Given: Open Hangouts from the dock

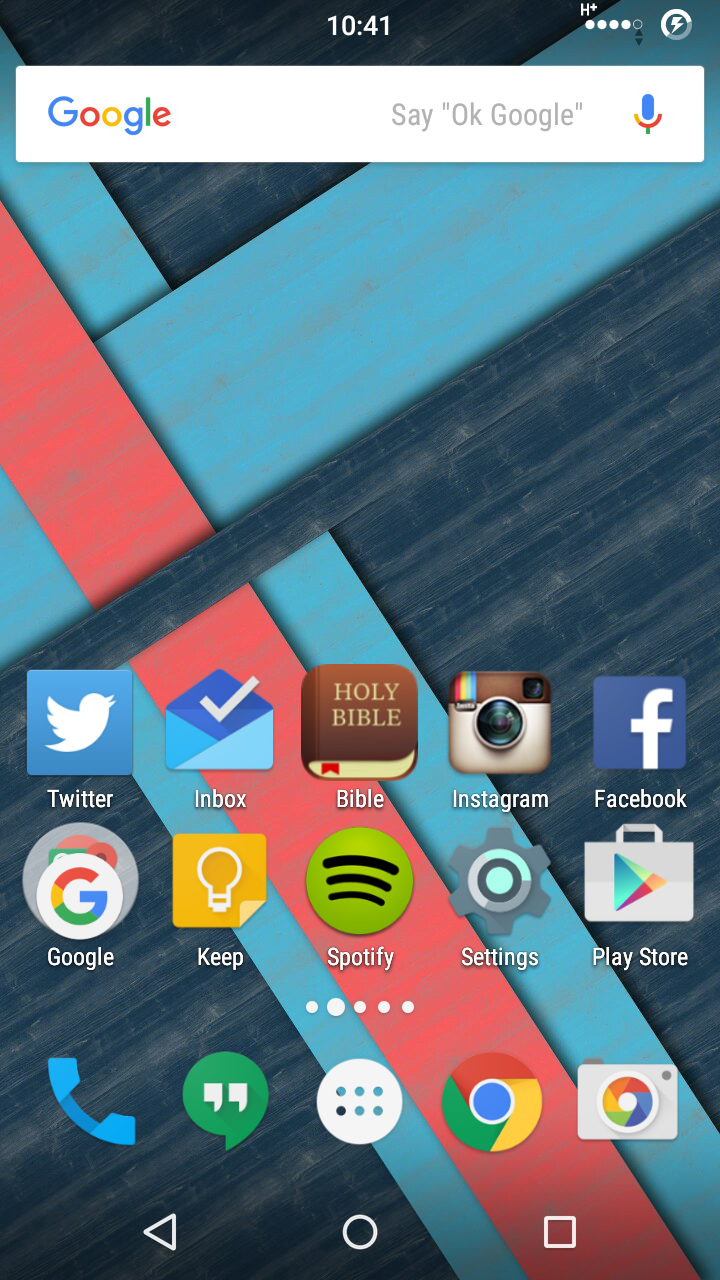Looking at the screenshot, I should tap(226, 1101).
